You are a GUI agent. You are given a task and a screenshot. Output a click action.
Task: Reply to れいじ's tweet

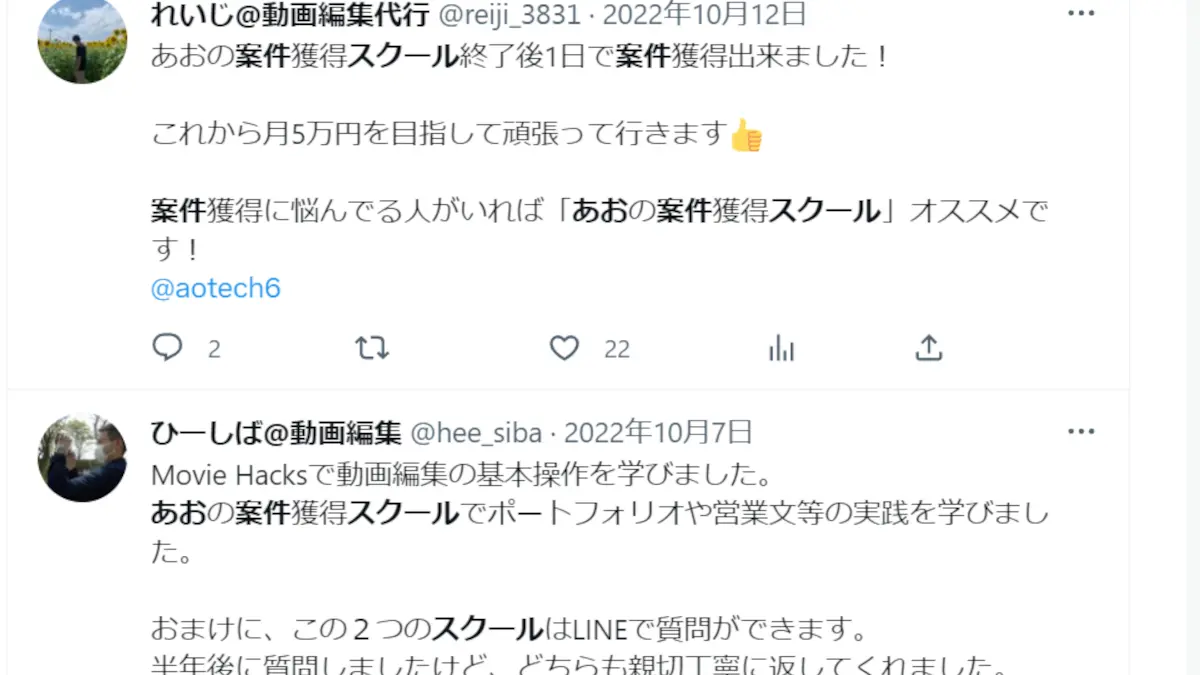167,348
